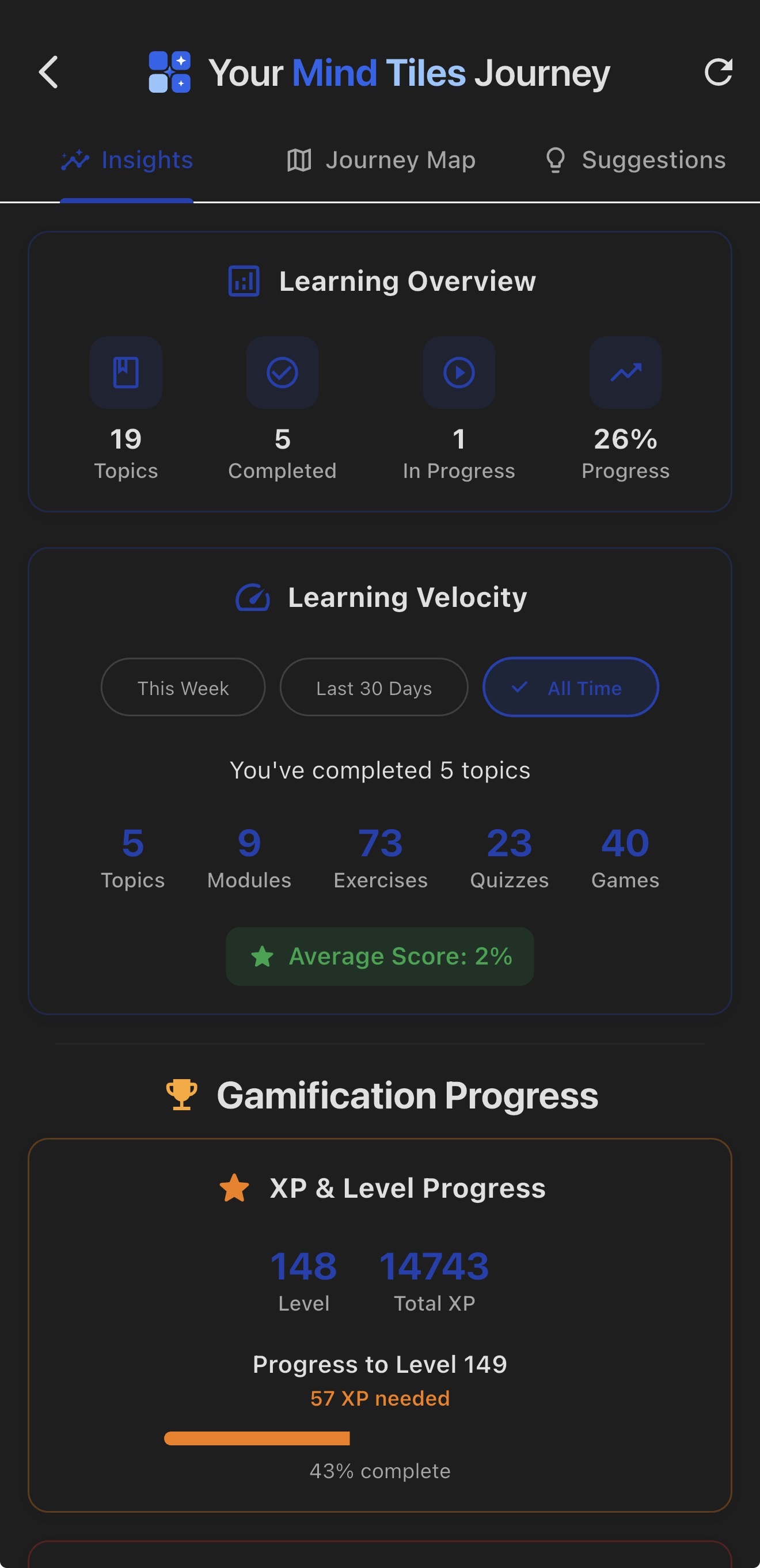Filter Learning Velocity by This Week
760x1568 pixels.
click(183, 688)
